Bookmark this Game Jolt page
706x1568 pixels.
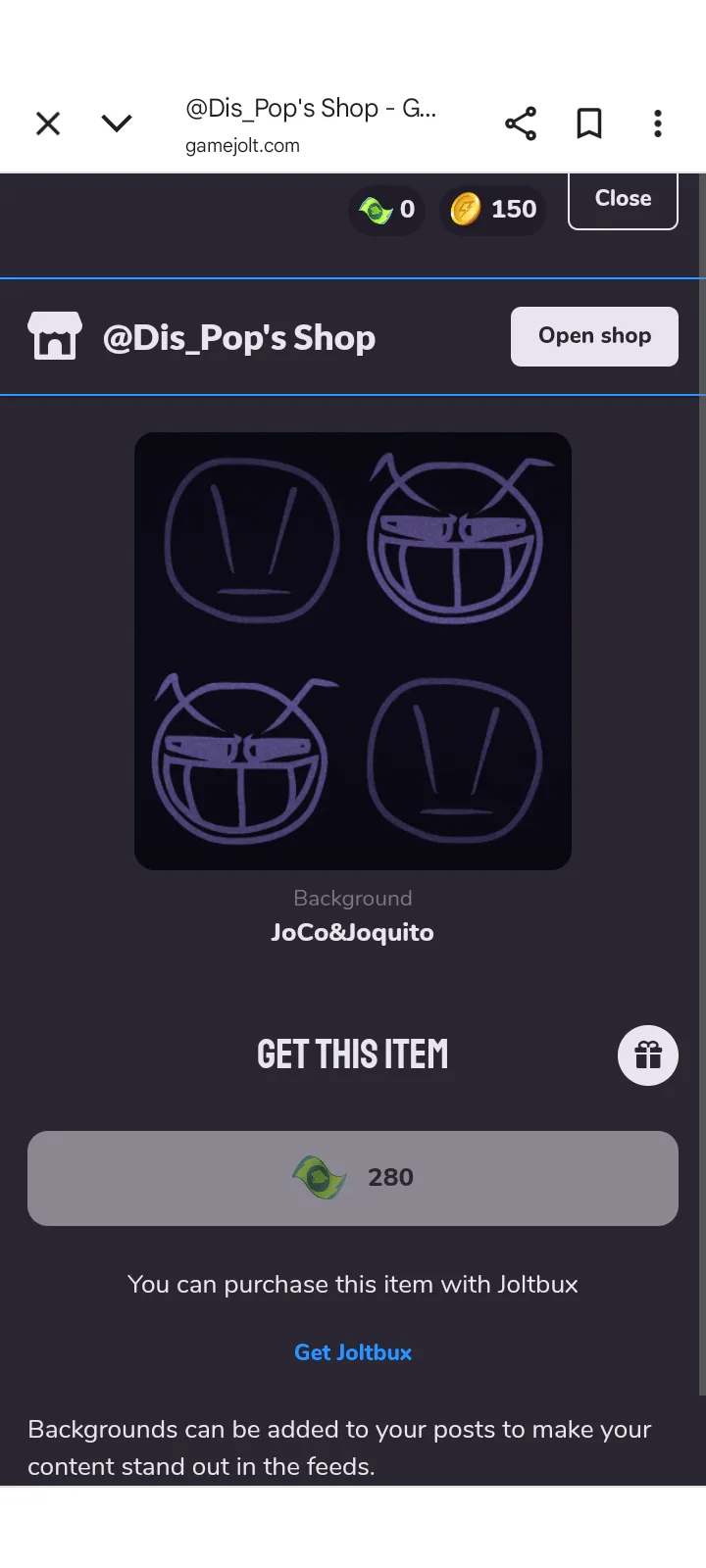[x=589, y=123]
